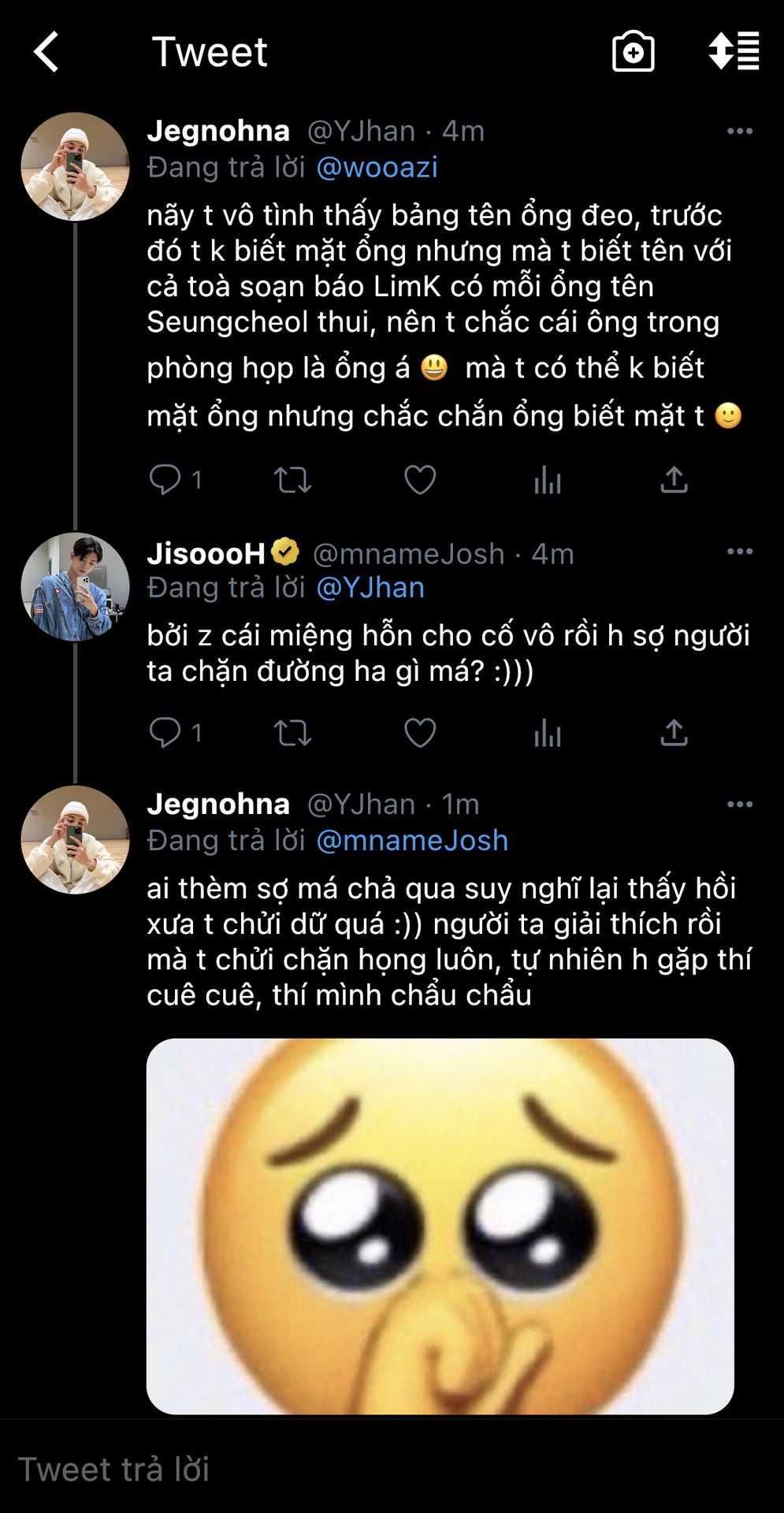Open more options on Jegnohna's 4m tweet
784x1513 pixels.
[740, 131]
